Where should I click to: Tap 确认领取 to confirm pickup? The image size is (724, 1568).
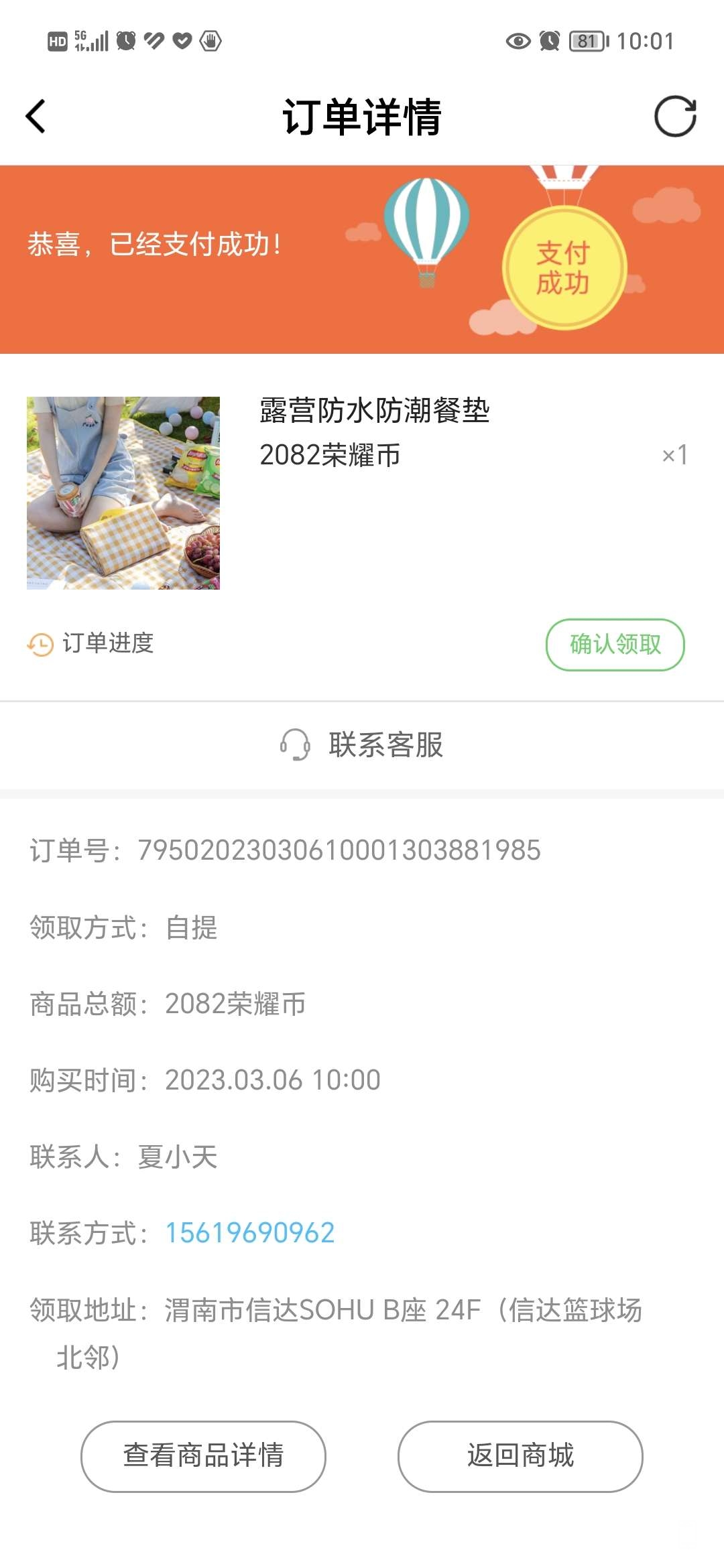tap(615, 645)
